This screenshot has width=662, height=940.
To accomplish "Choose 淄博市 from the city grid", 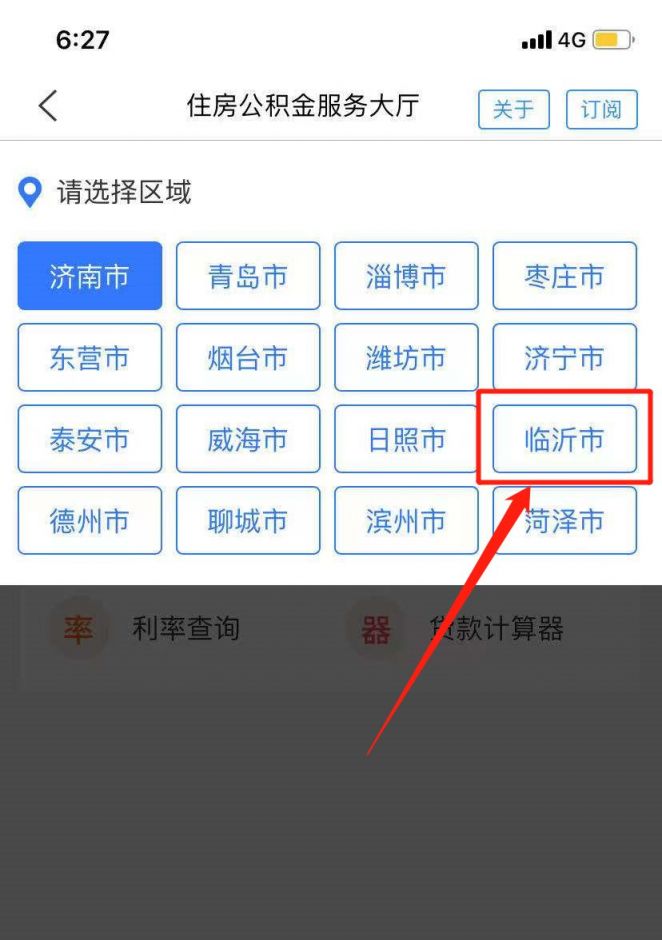I will (406, 276).
